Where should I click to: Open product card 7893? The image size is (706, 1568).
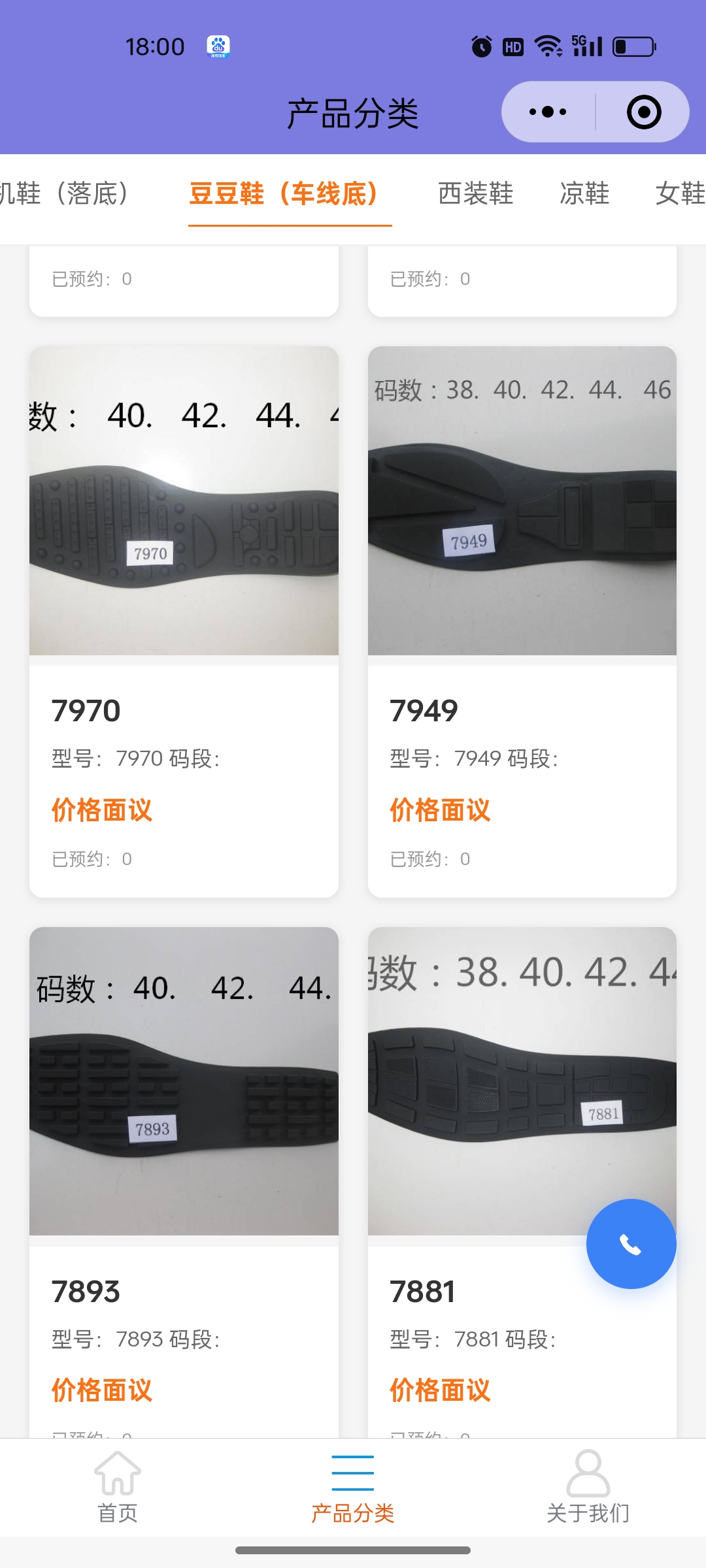point(184,1176)
